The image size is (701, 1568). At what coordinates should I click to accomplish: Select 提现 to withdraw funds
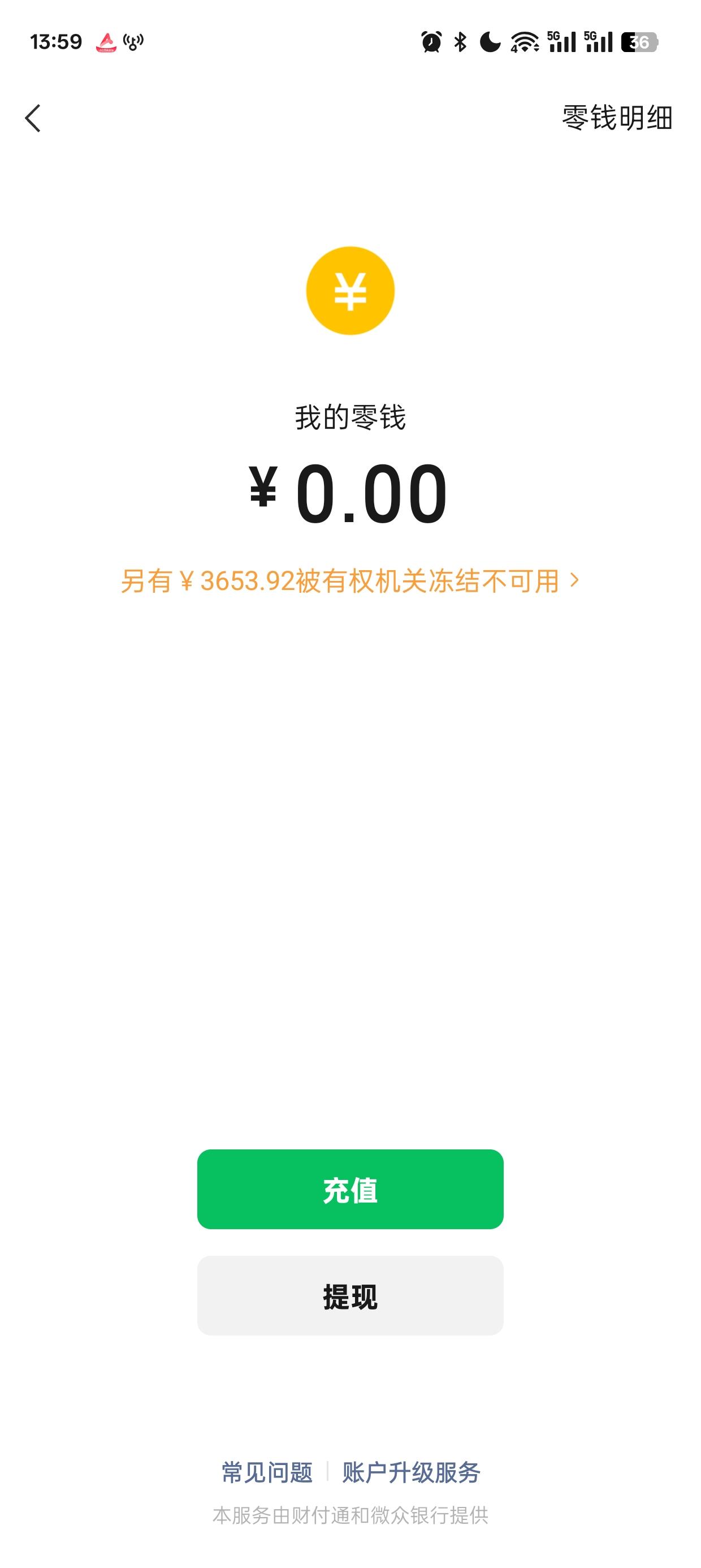coord(350,1296)
